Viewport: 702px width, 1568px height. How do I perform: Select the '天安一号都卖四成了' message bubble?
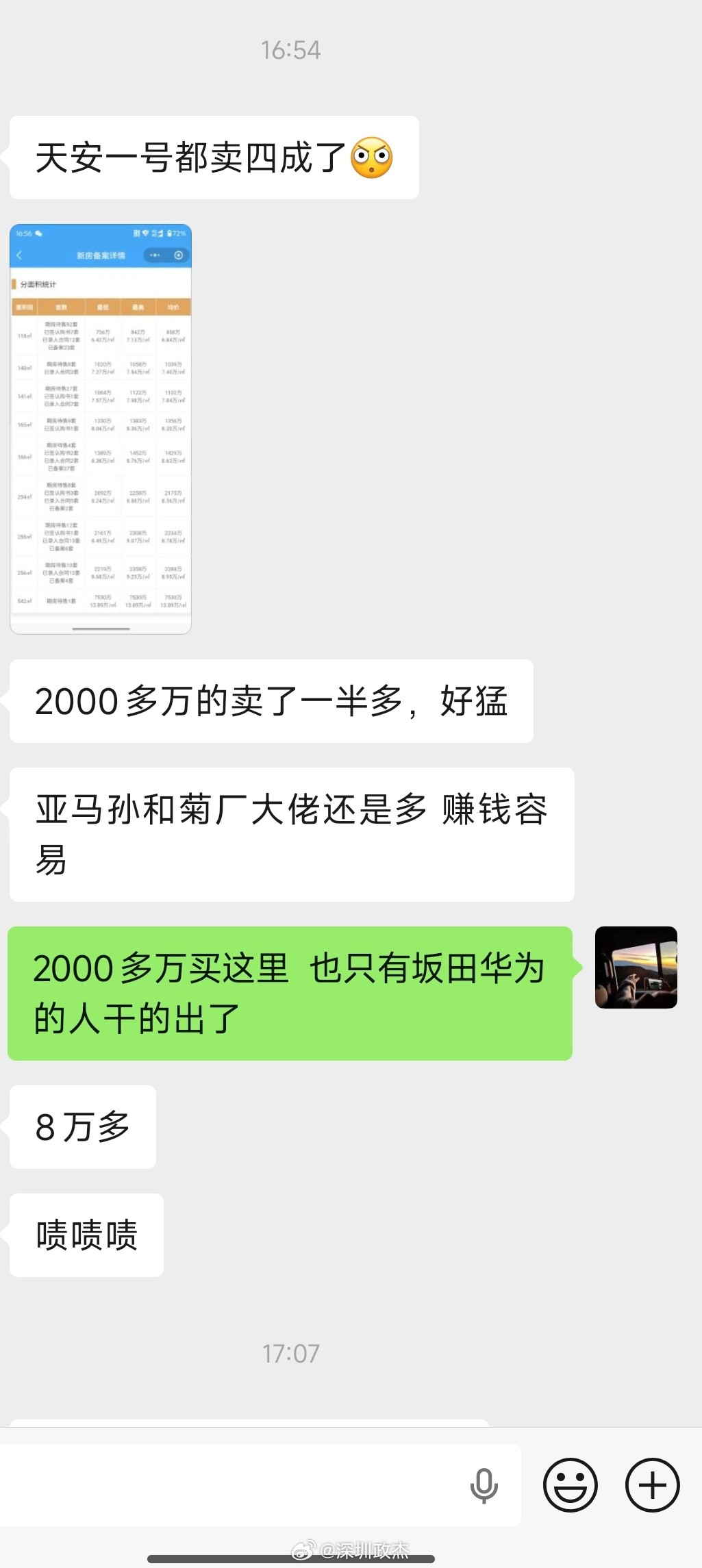click(212, 156)
